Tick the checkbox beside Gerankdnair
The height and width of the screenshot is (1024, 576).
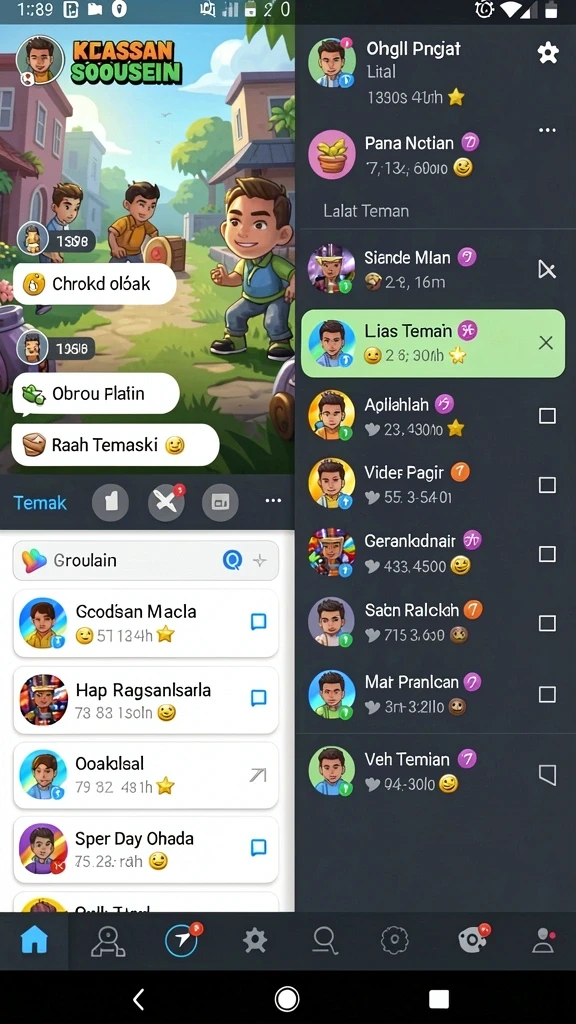tap(547, 554)
